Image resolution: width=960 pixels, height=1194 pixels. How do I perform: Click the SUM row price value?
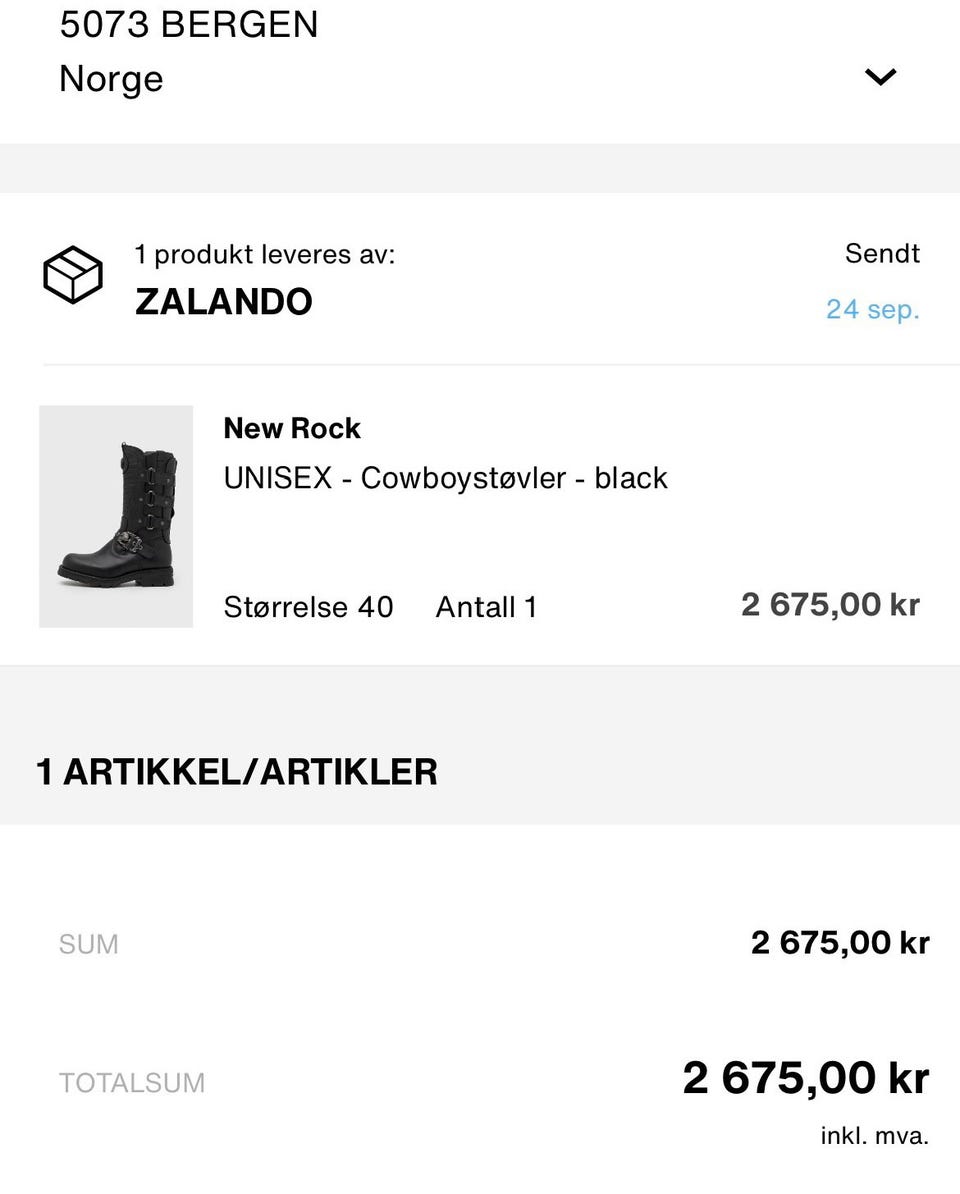(840, 942)
